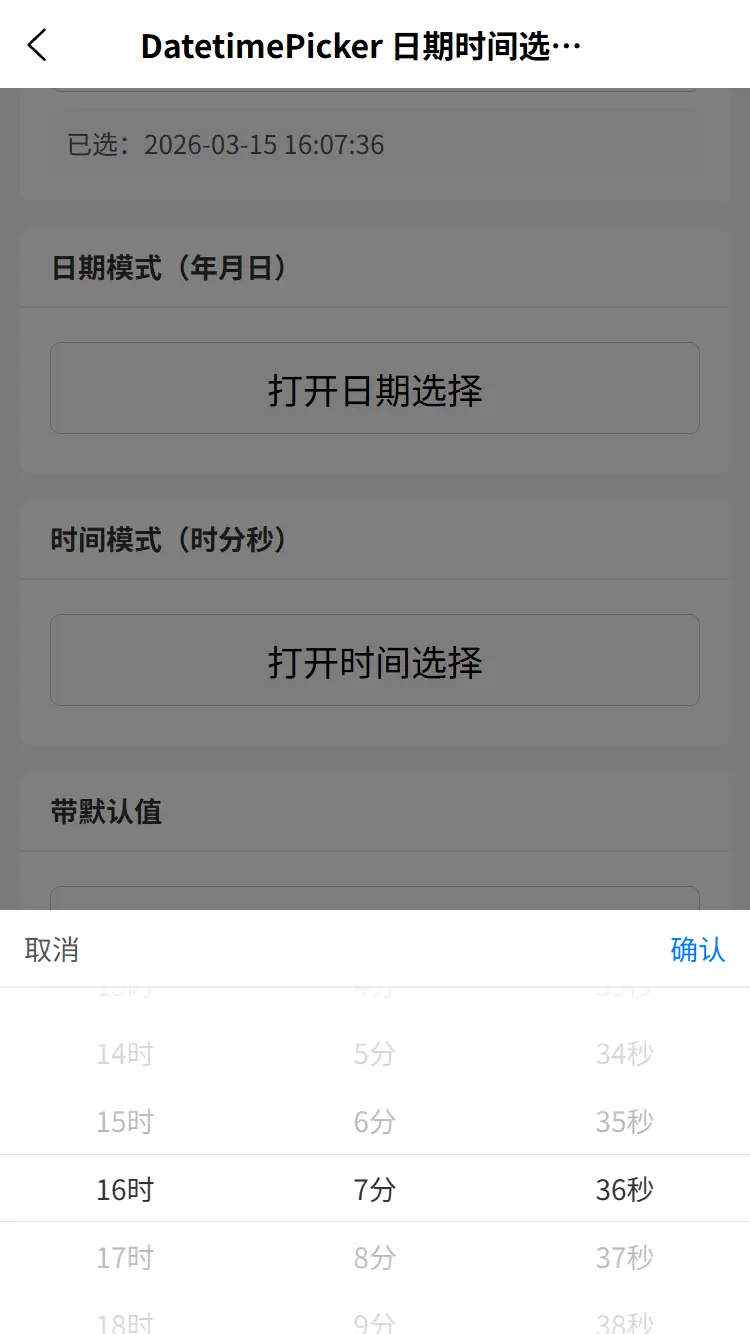Image resolution: width=750 pixels, height=1334 pixels.
Task: Choose 17时 in the hour column
Action: point(125,1257)
